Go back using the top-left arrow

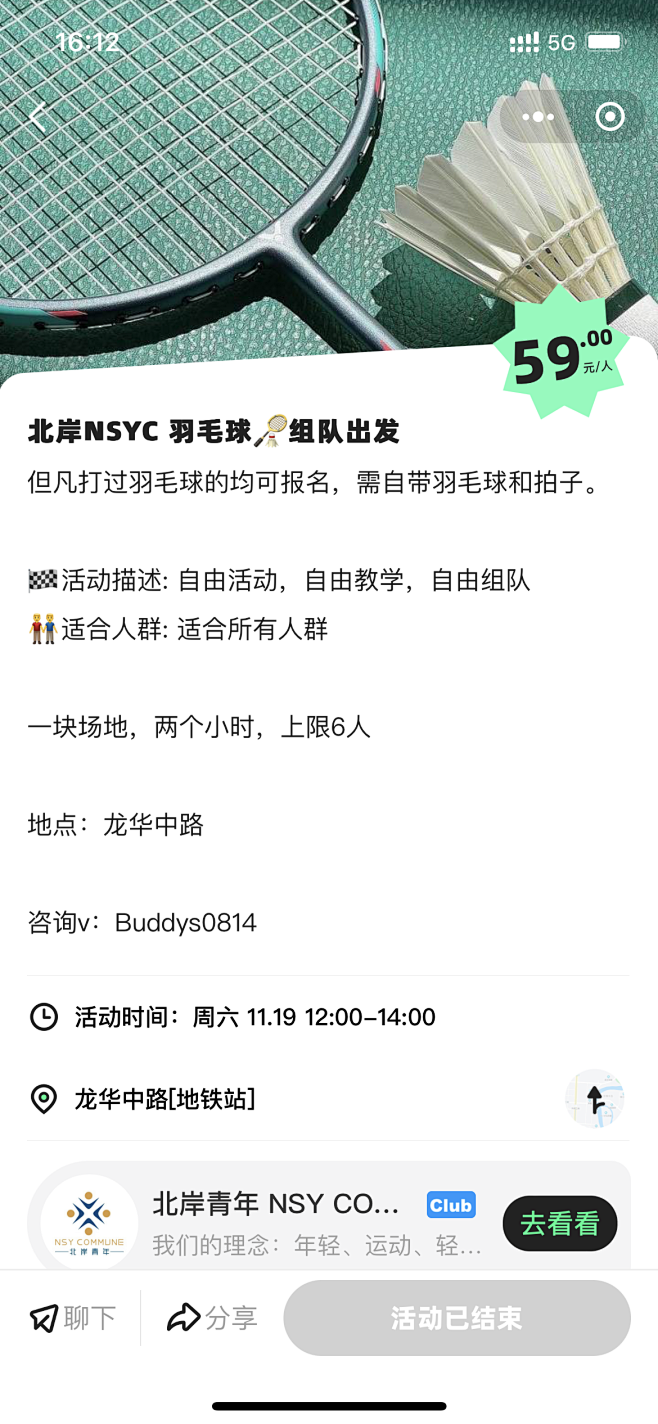[37, 117]
